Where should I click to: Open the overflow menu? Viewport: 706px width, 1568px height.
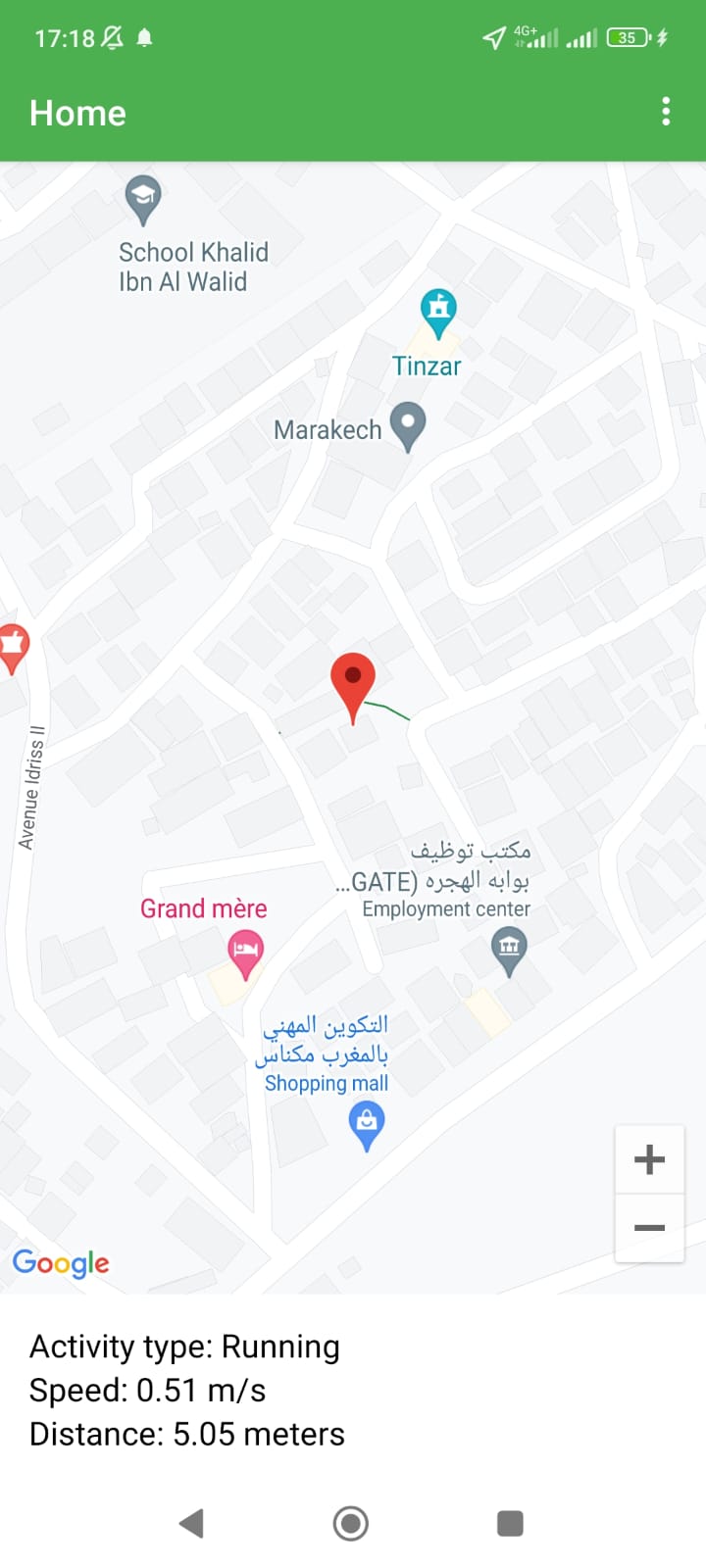[666, 112]
